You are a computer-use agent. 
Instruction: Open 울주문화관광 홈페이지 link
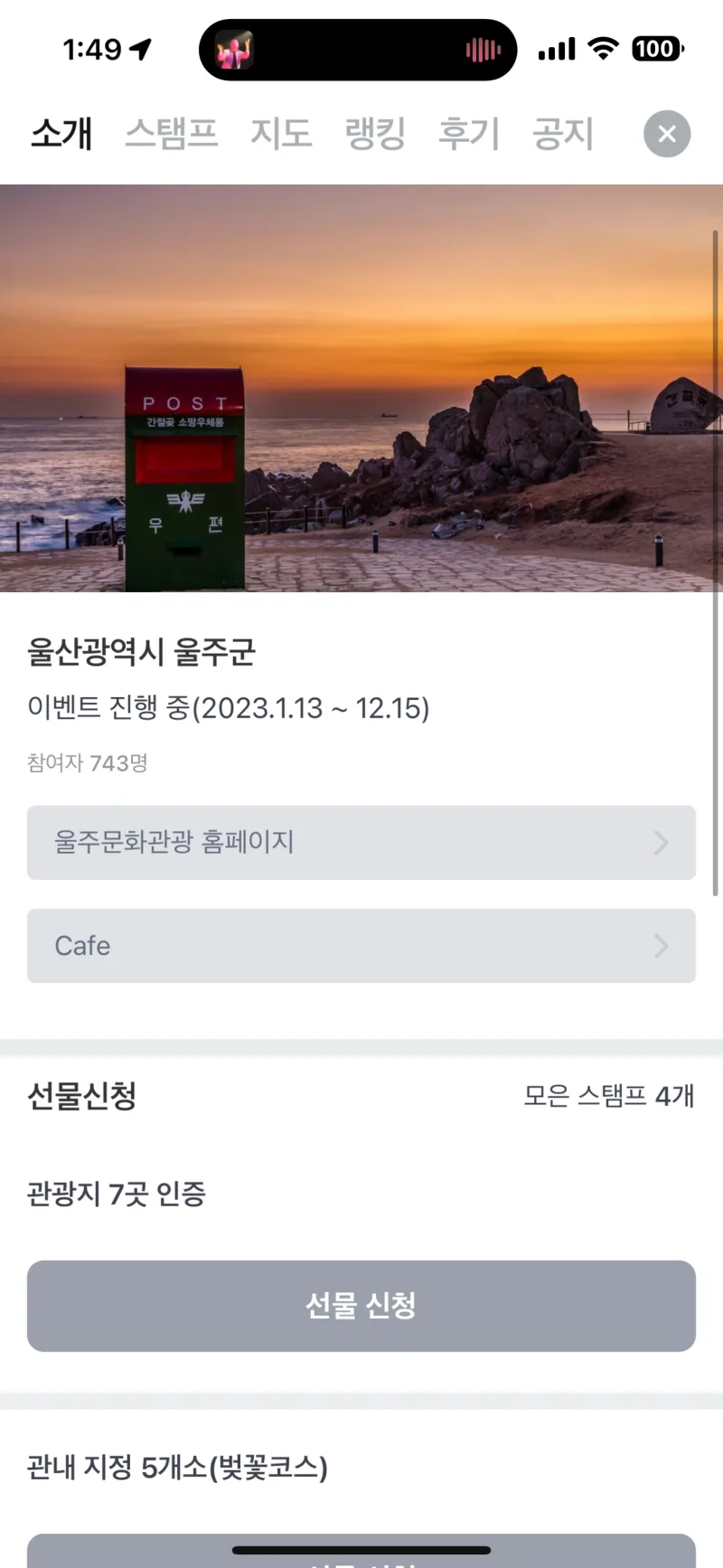(361, 842)
